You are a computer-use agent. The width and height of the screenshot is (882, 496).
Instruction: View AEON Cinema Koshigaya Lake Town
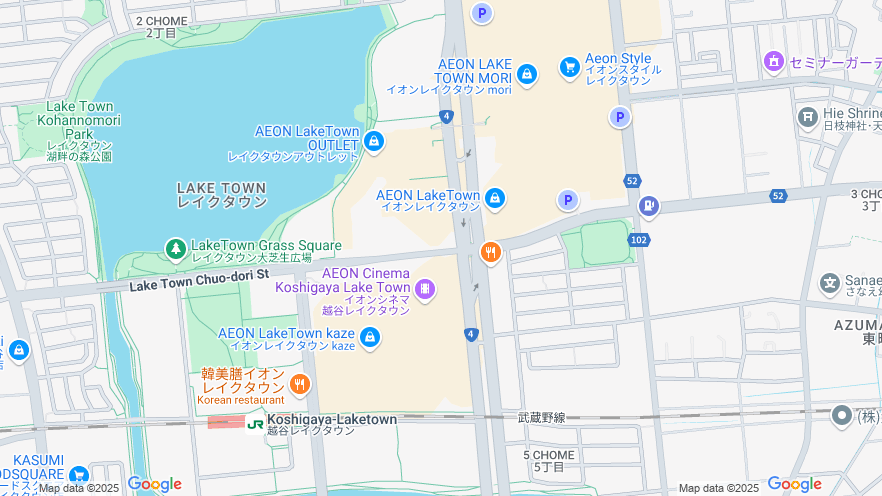(x=425, y=290)
